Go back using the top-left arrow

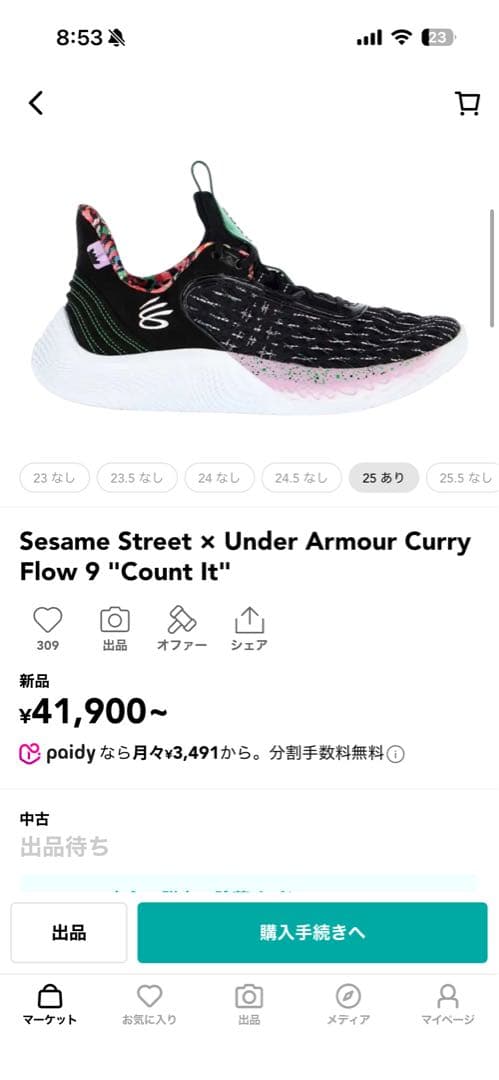(36, 103)
